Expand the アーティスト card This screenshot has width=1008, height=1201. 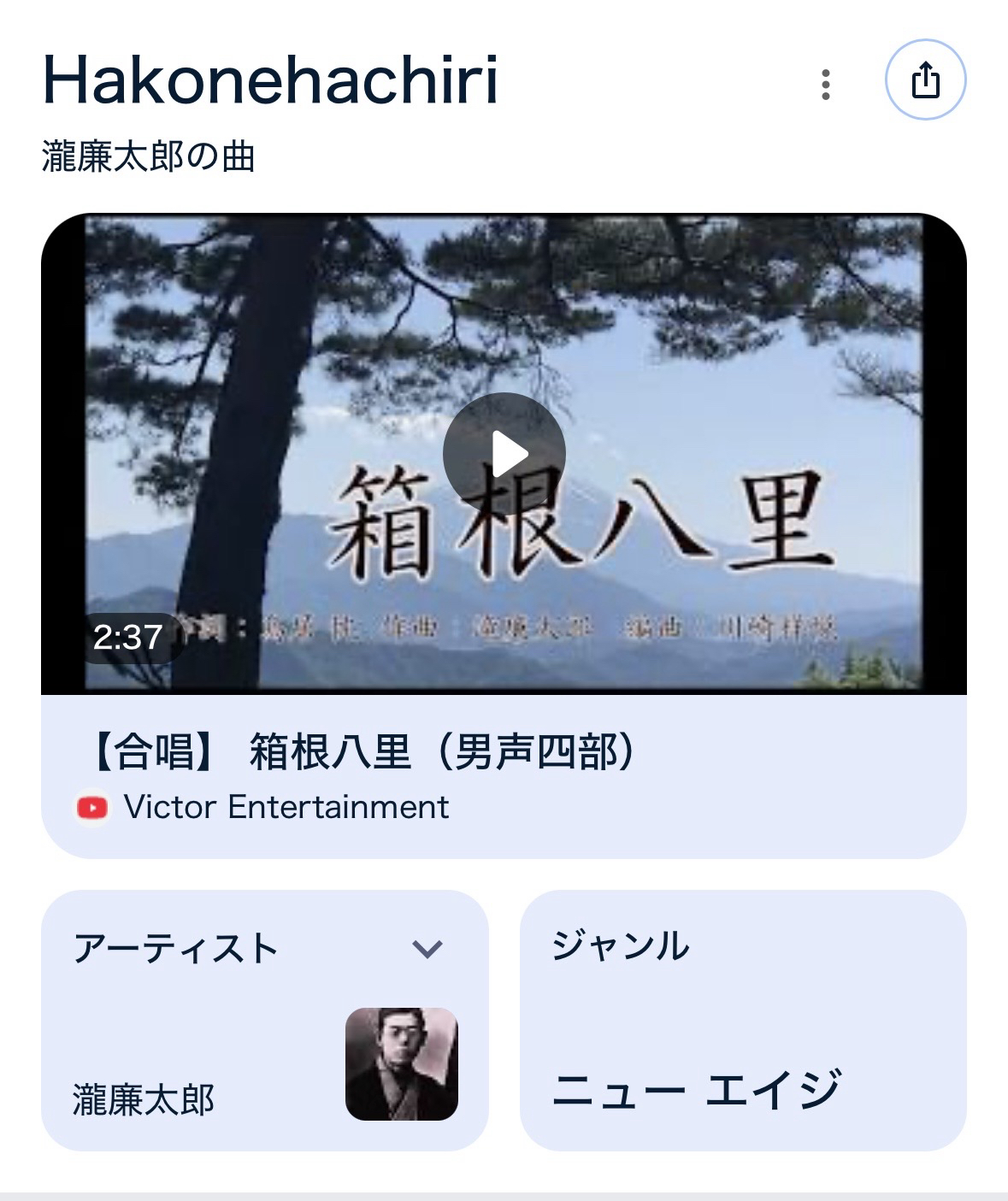pyautogui.click(x=427, y=949)
